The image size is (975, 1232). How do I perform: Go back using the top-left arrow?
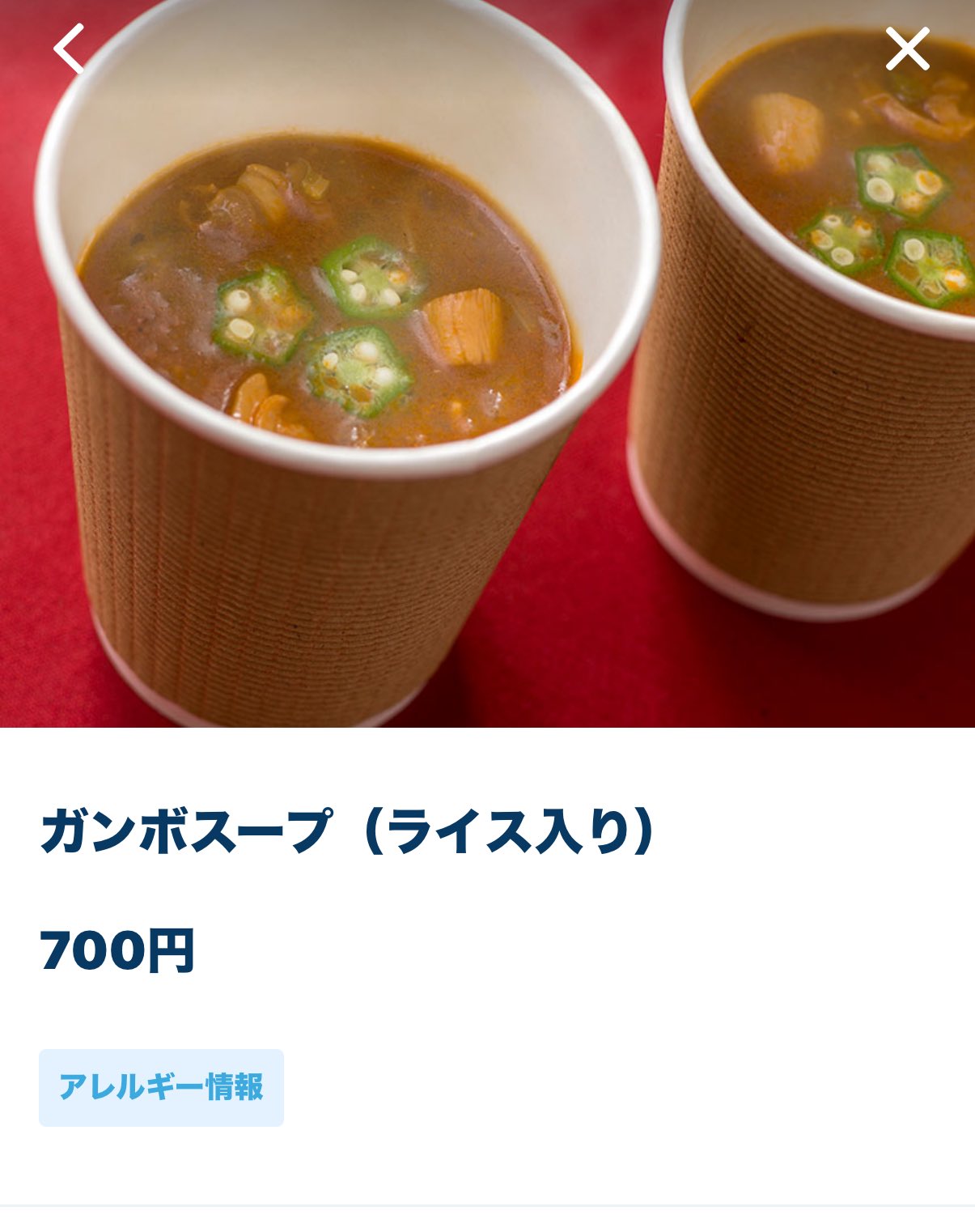pos(69,49)
